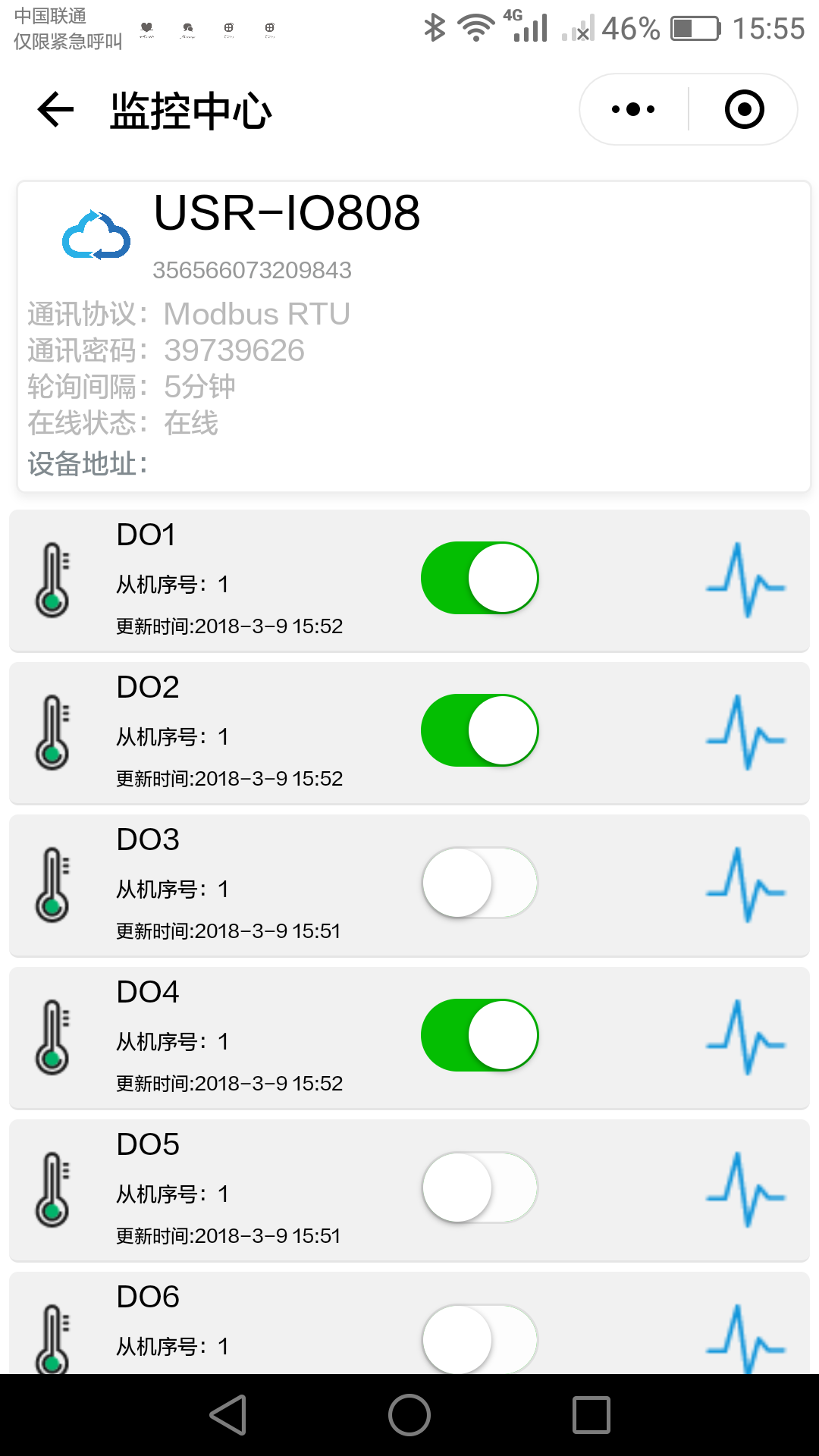The height and width of the screenshot is (1456, 819).
Task: Open the USR-IO808 device card
Action: pos(414,337)
